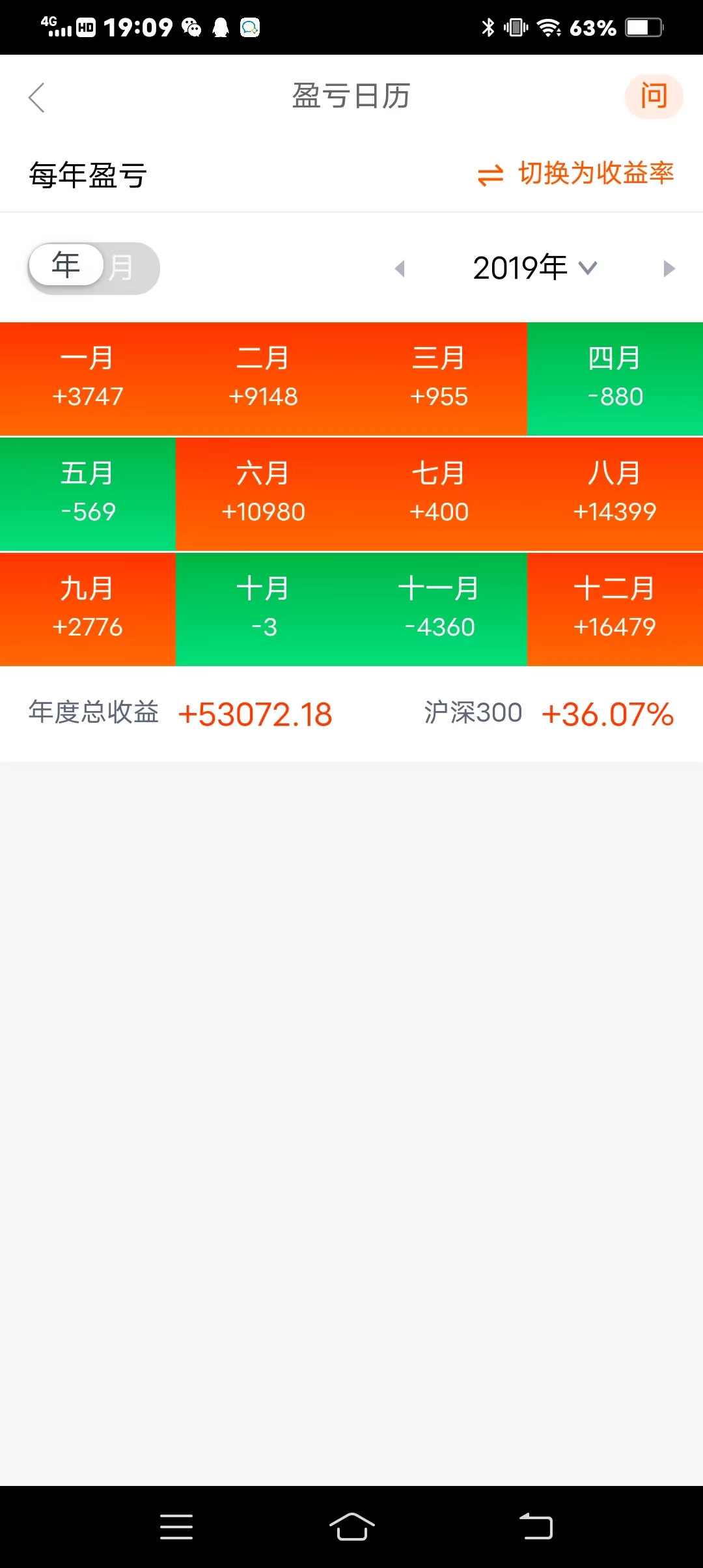Go to the next year
The width and height of the screenshot is (703, 1568).
669,268
